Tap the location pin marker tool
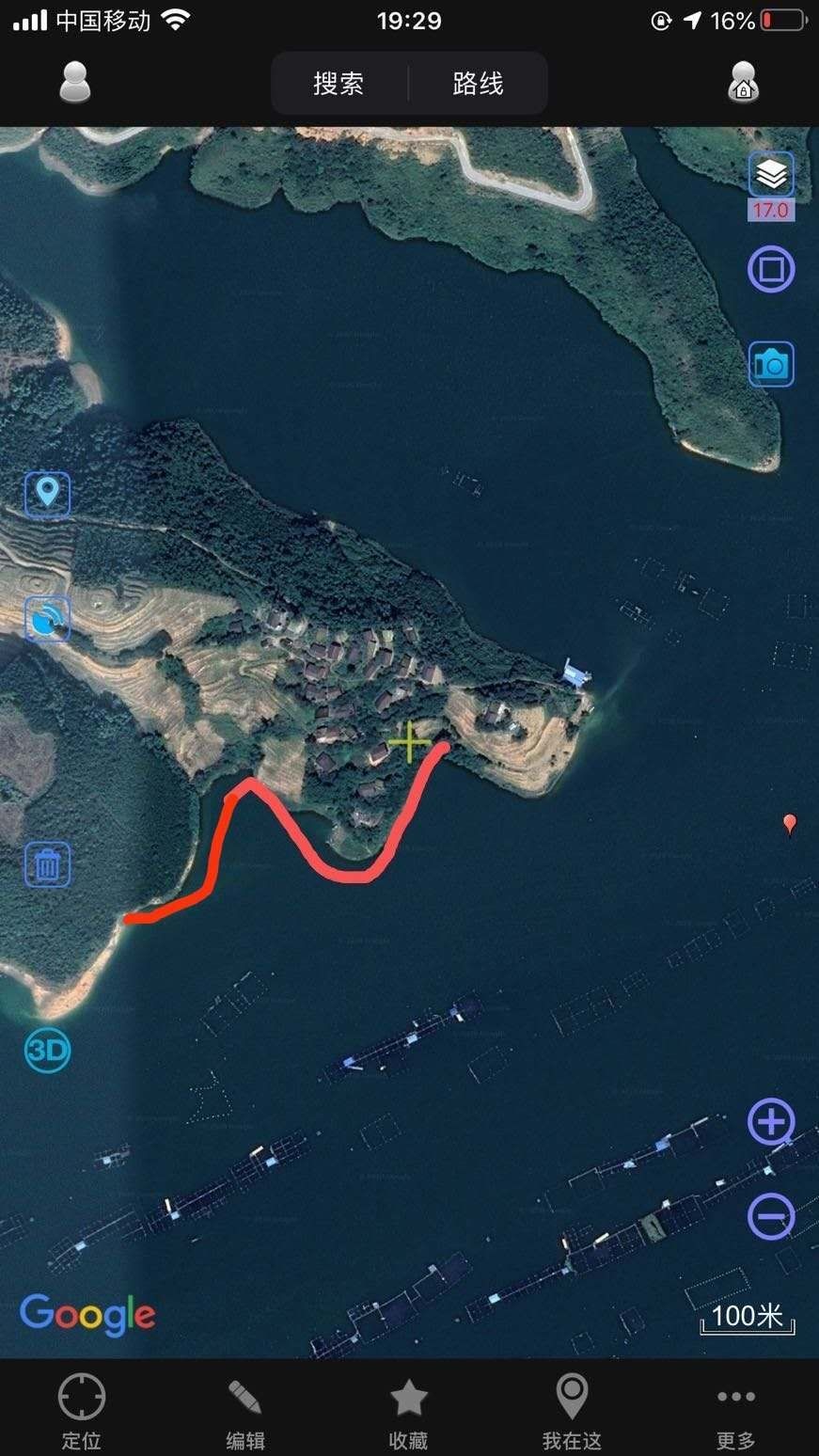The image size is (819, 1456). [x=47, y=492]
